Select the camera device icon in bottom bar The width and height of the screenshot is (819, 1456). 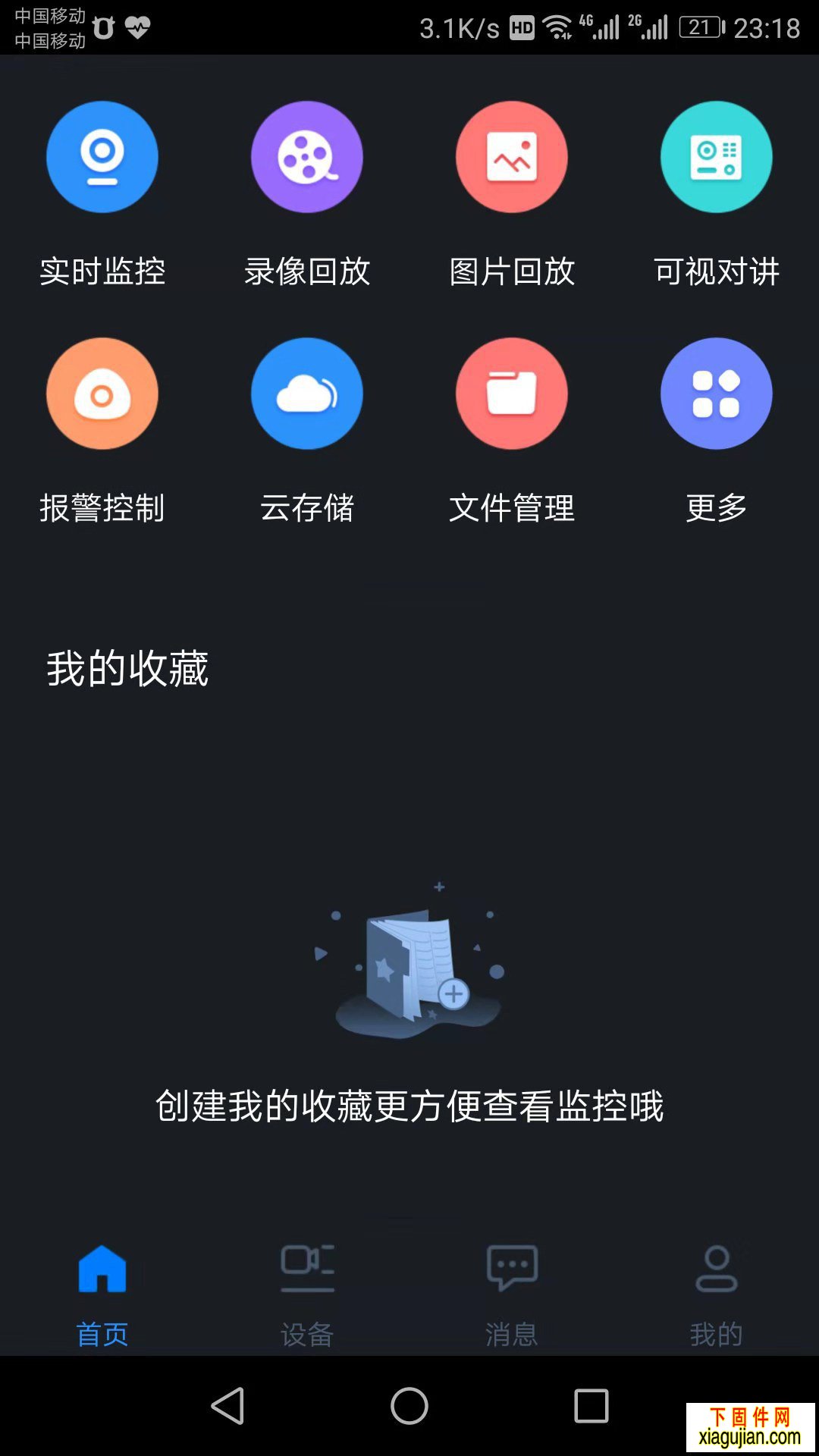pyautogui.click(x=307, y=1268)
